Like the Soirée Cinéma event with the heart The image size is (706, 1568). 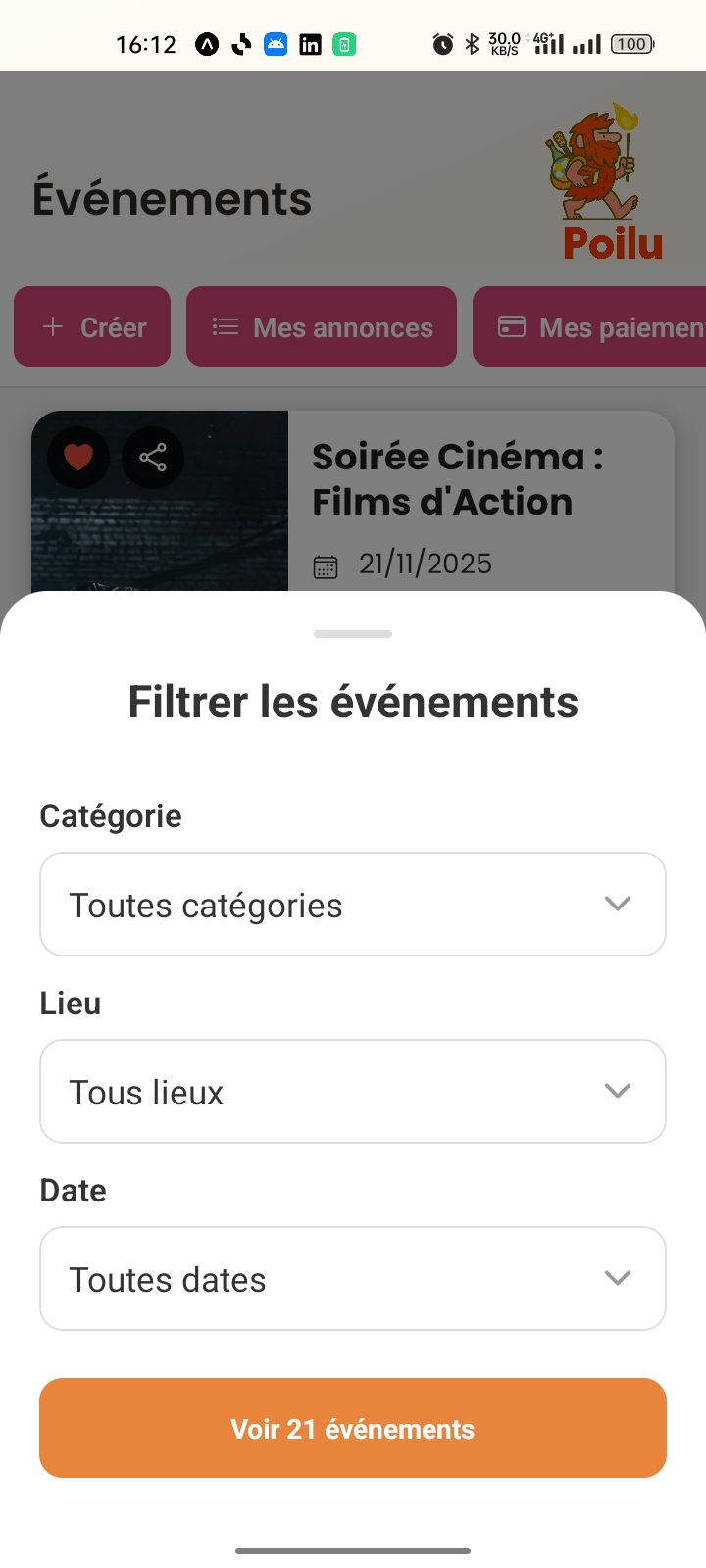point(78,458)
